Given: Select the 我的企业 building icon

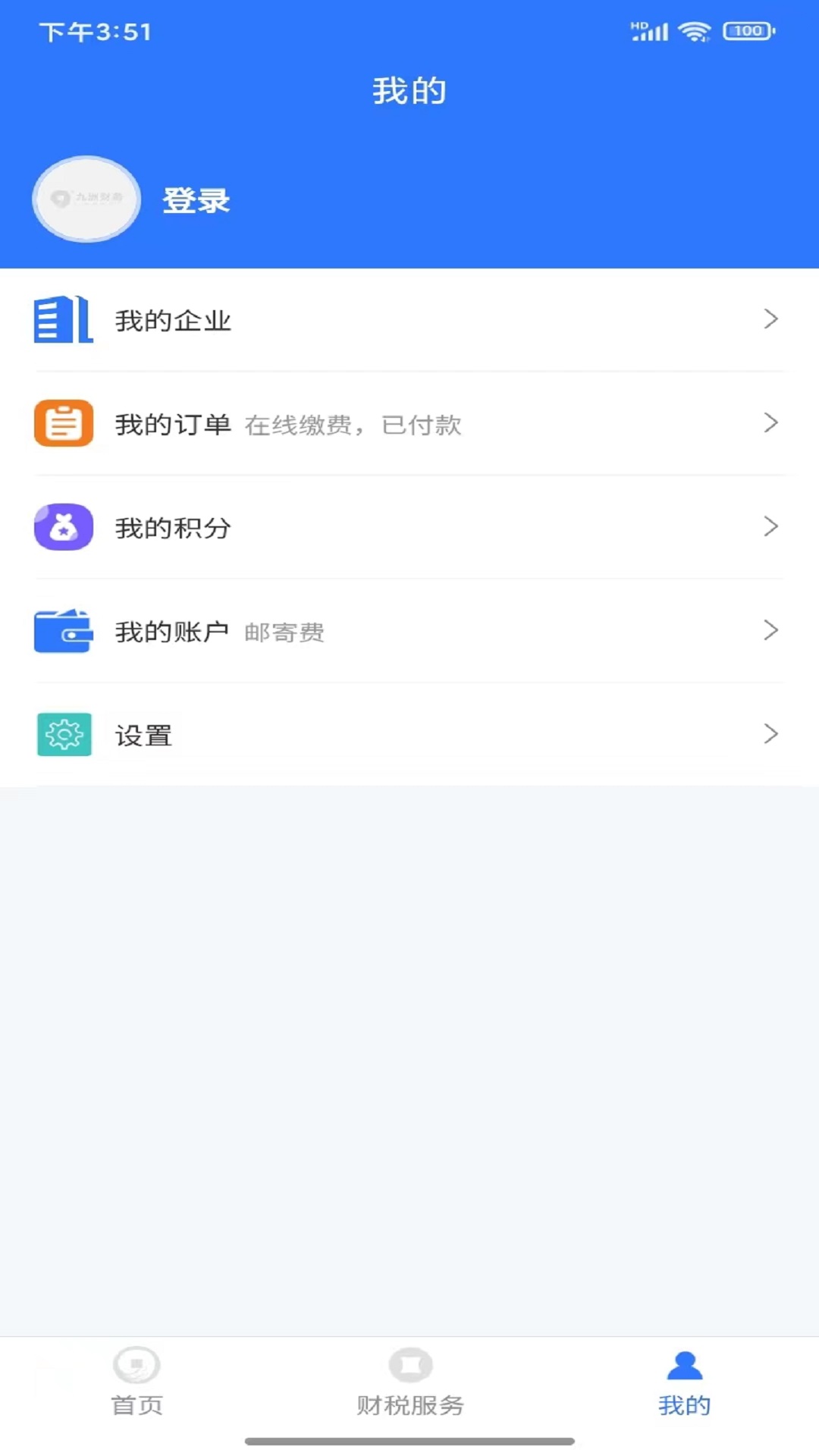Looking at the screenshot, I should pos(64,321).
